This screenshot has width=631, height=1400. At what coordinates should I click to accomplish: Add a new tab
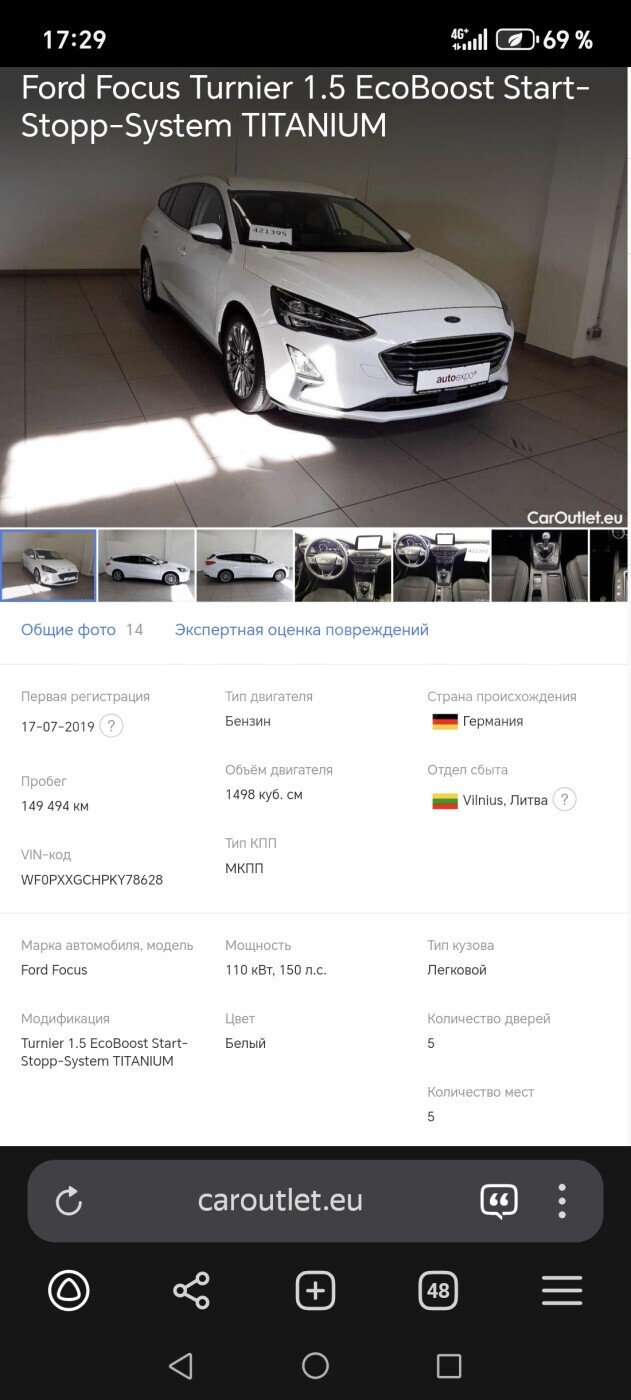click(315, 1291)
